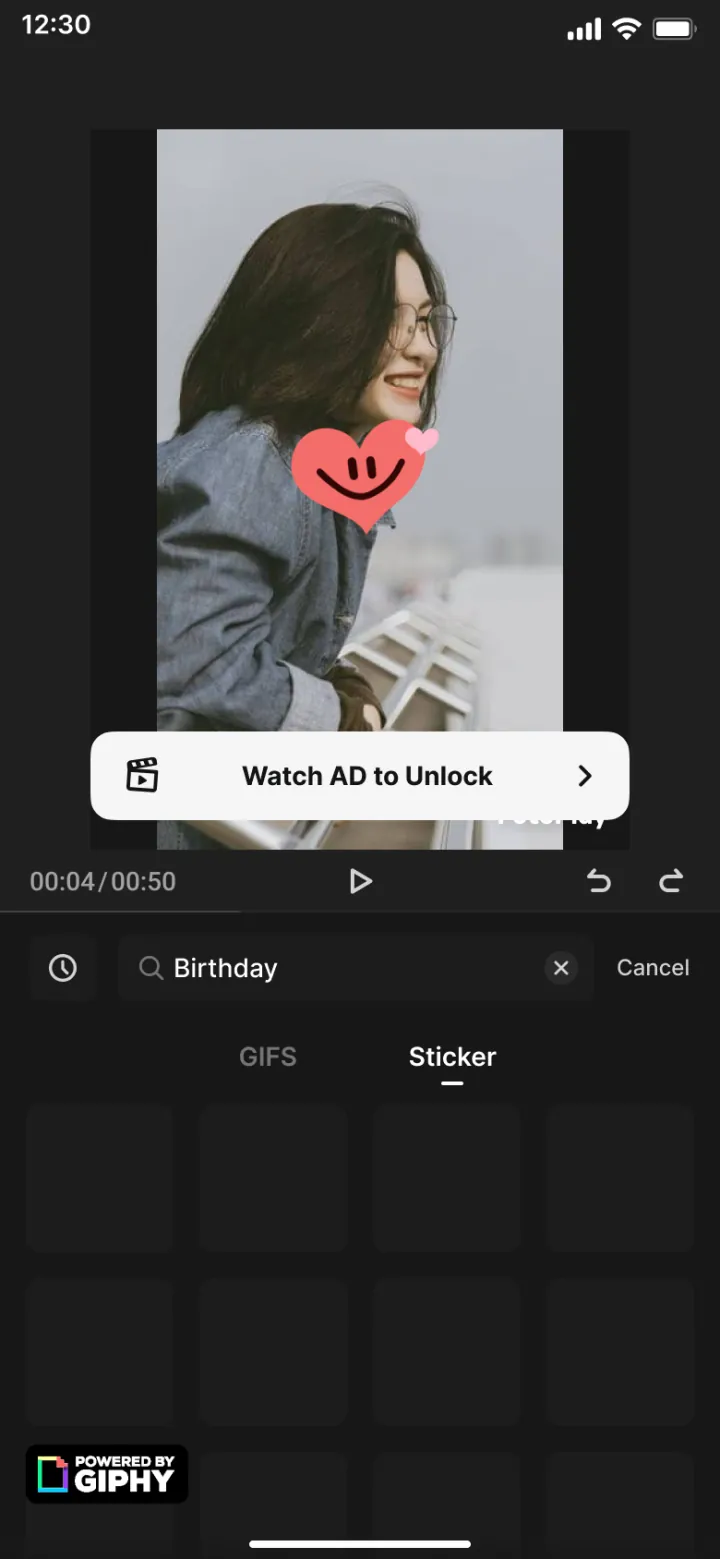Switch to the GIFS tab
720x1559 pixels.
point(268,1057)
